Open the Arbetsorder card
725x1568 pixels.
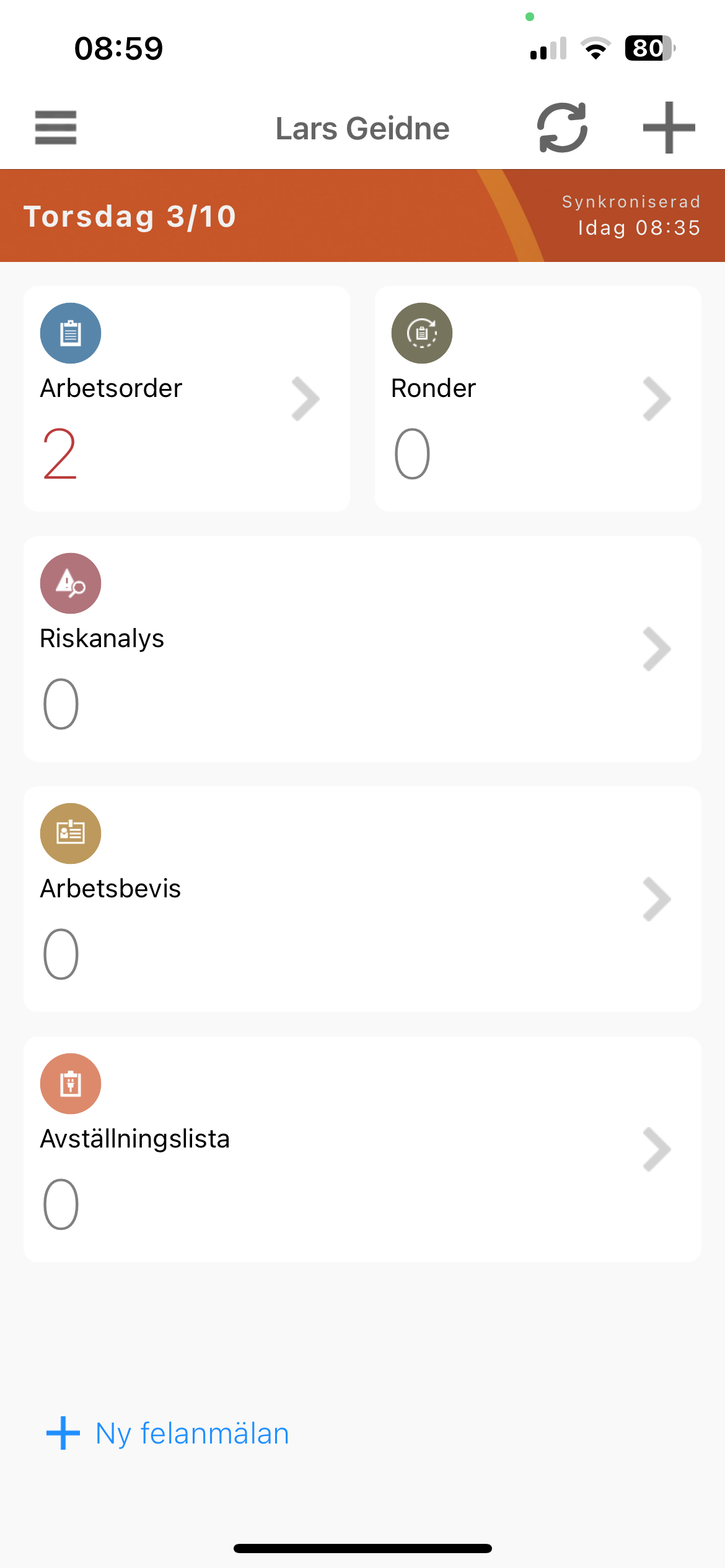coord(187,399)
